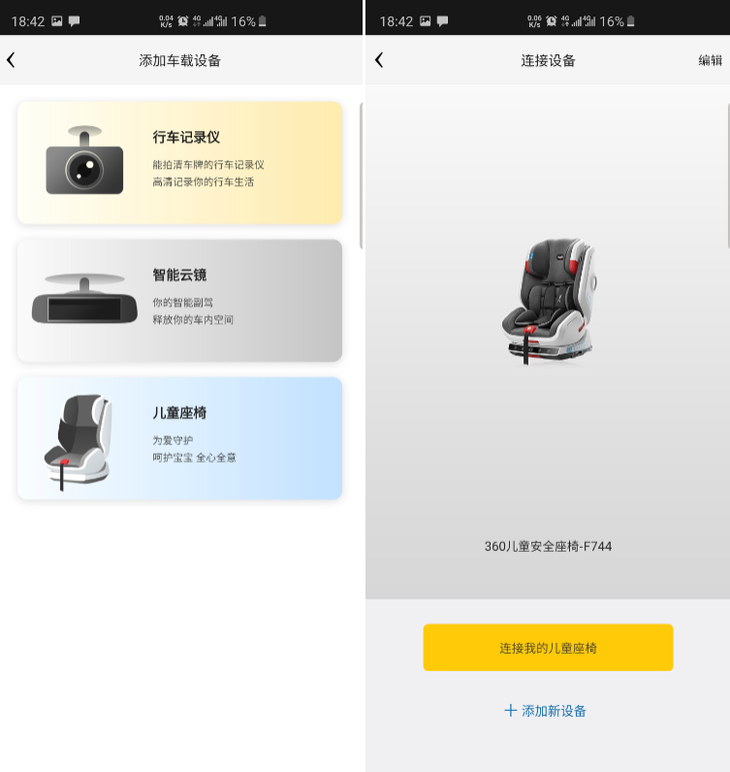
Task: Open the 行车记录仪 device card
Action: point(180,162)
